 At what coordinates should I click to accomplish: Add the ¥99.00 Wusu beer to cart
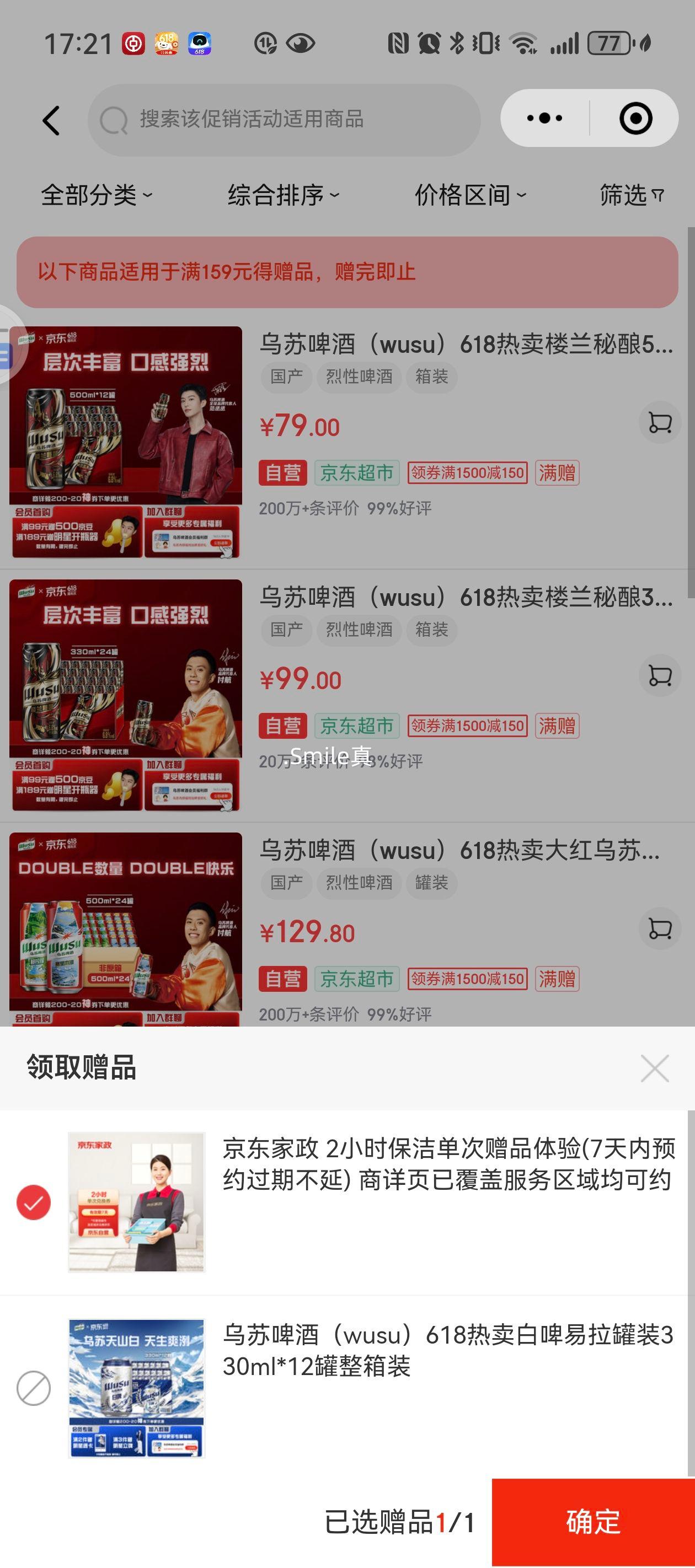[x=660, y=675]
